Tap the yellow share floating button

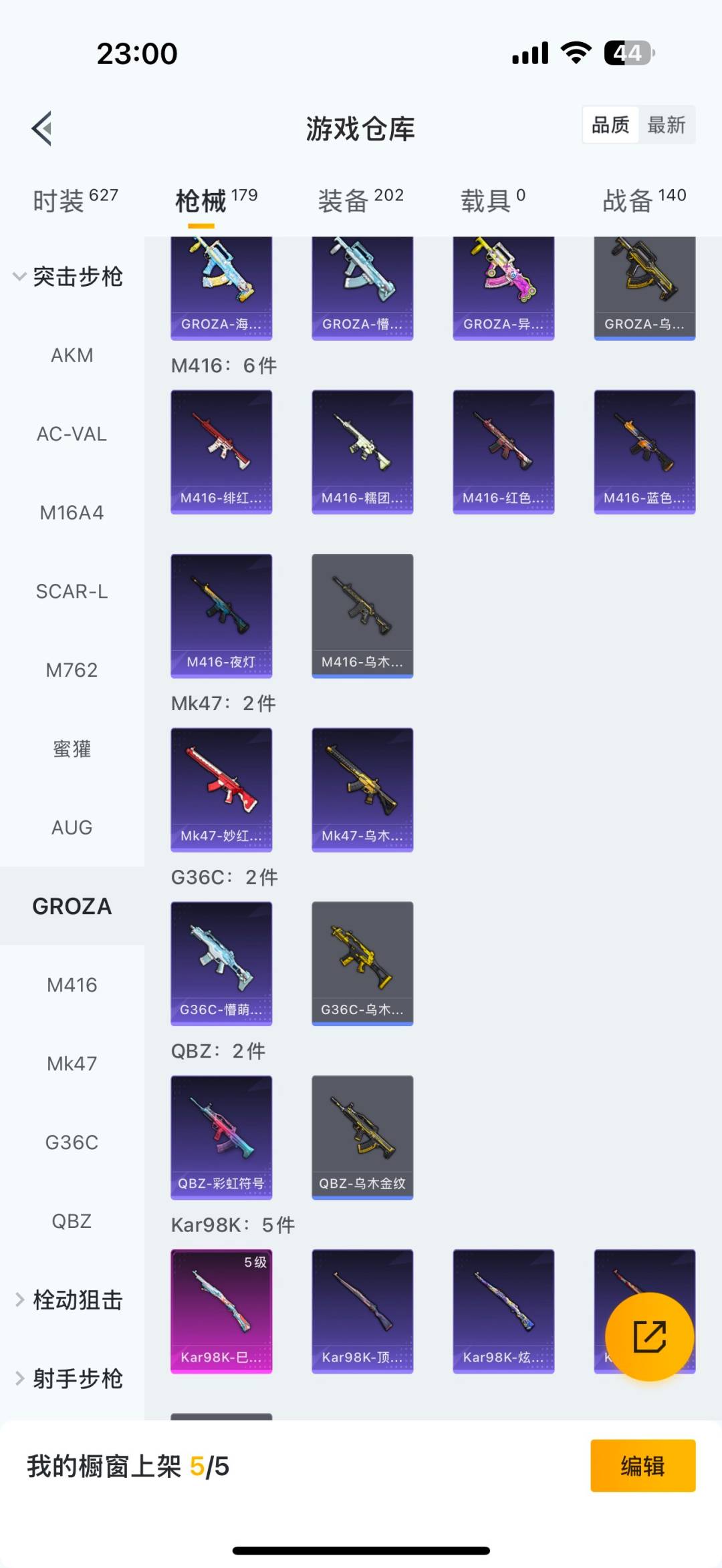[x=649, y=1336]
